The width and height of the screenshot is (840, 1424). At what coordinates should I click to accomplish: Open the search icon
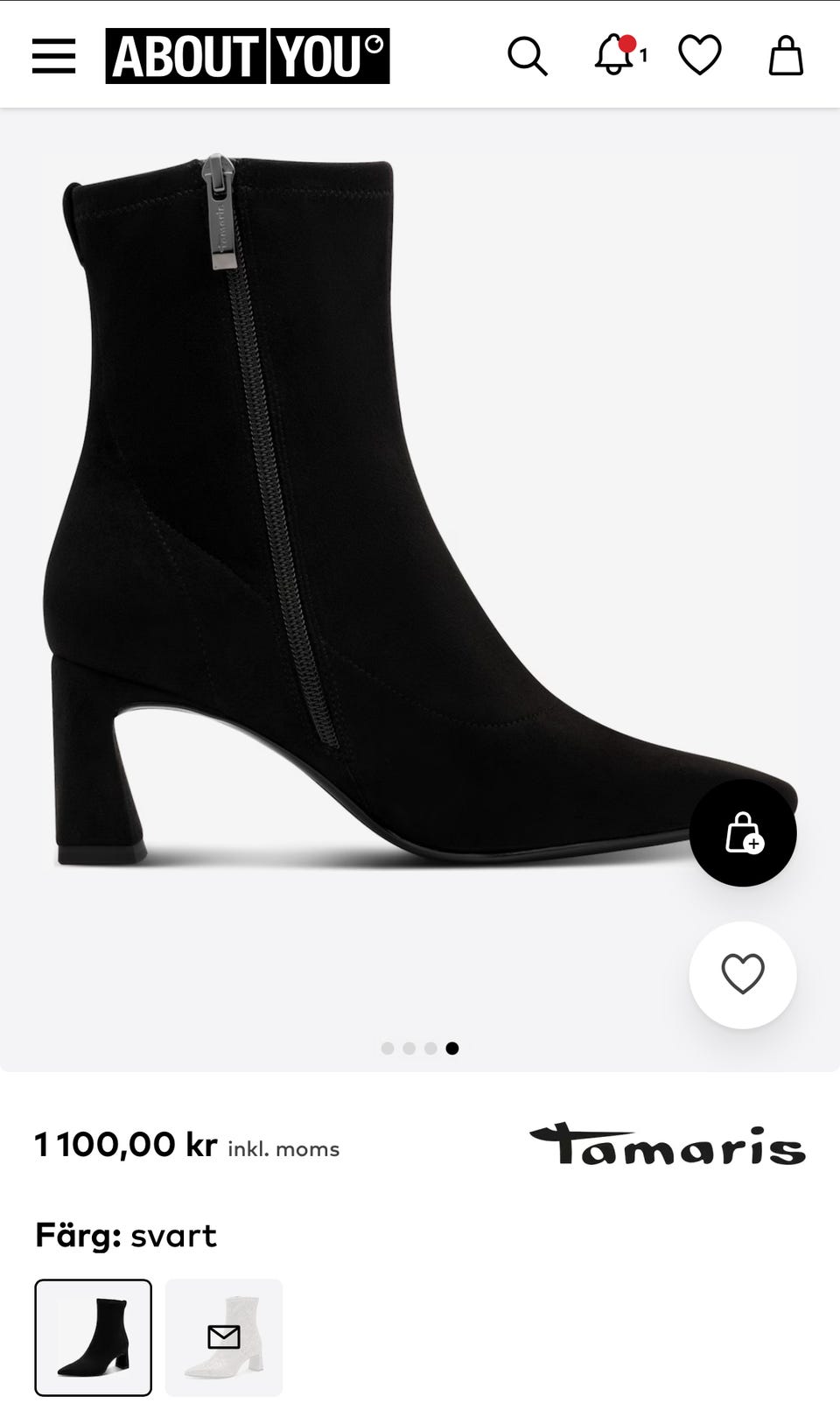pyautogui.click(x=527, y=57)
